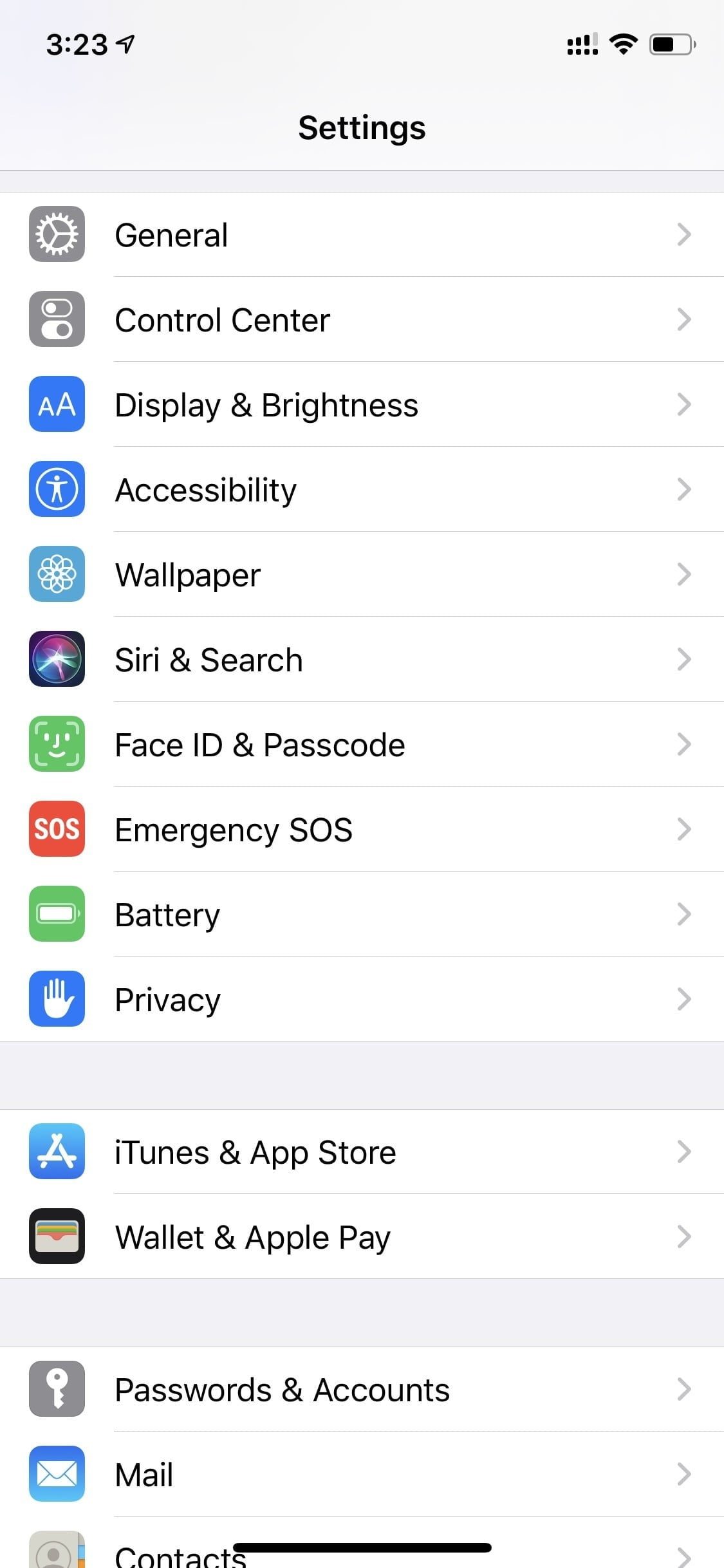
Task: Open Face ID & Passcode
Action: 360,745
